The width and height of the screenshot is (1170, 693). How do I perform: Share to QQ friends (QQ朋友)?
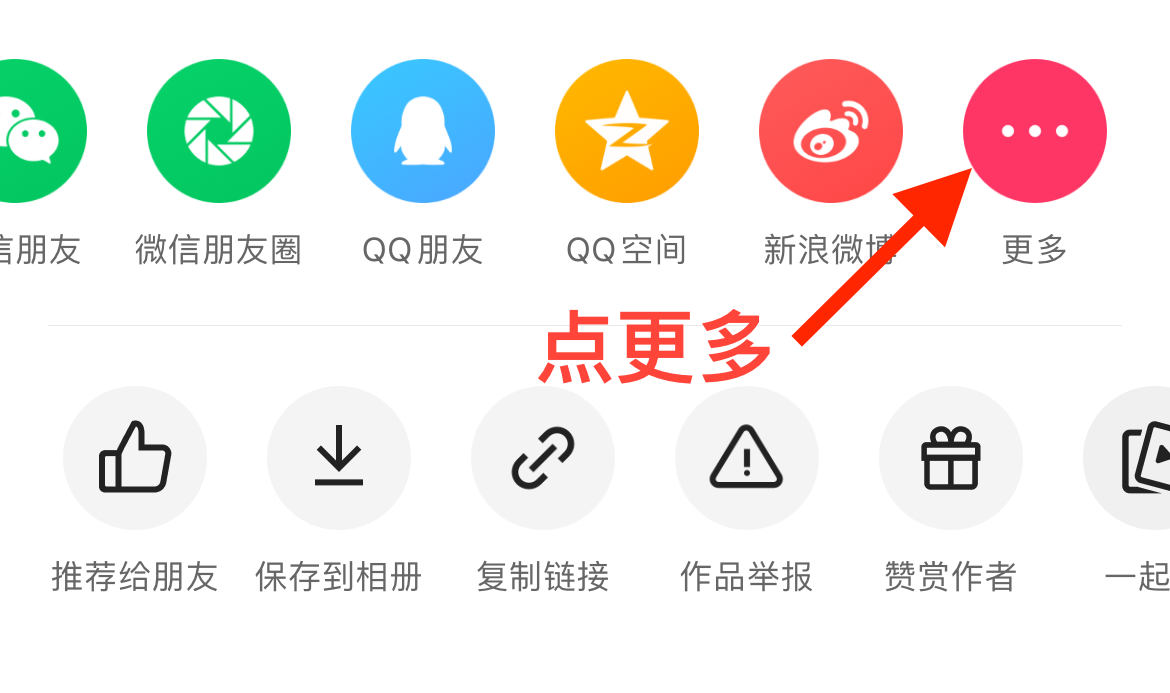coord(423,131)
